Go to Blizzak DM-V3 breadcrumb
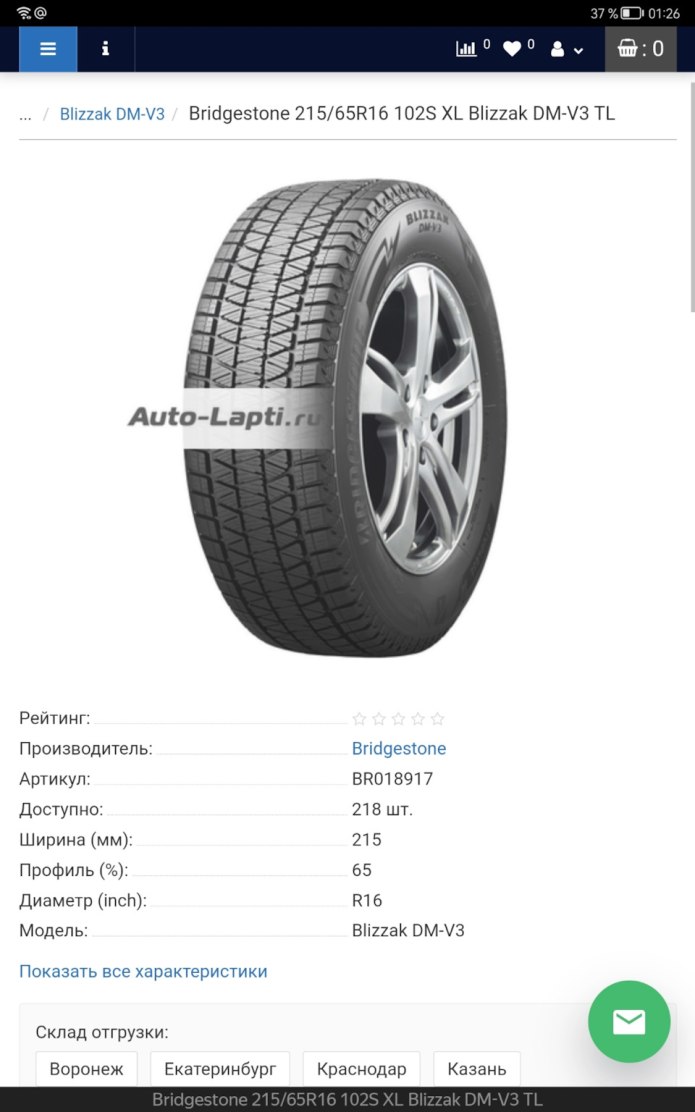 pos(112,114)
